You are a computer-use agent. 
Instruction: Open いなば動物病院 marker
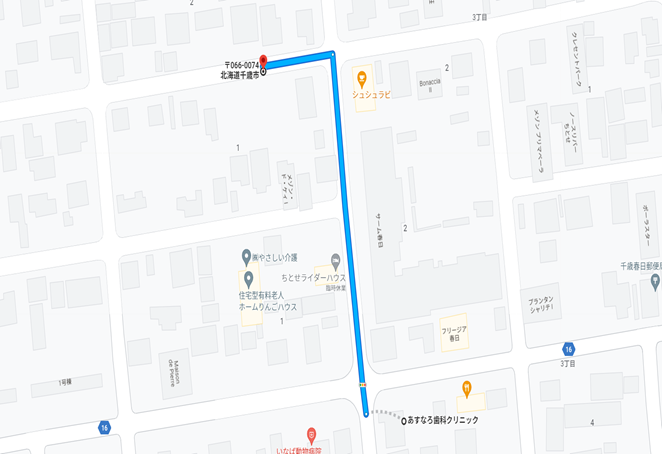pos(312,436)
